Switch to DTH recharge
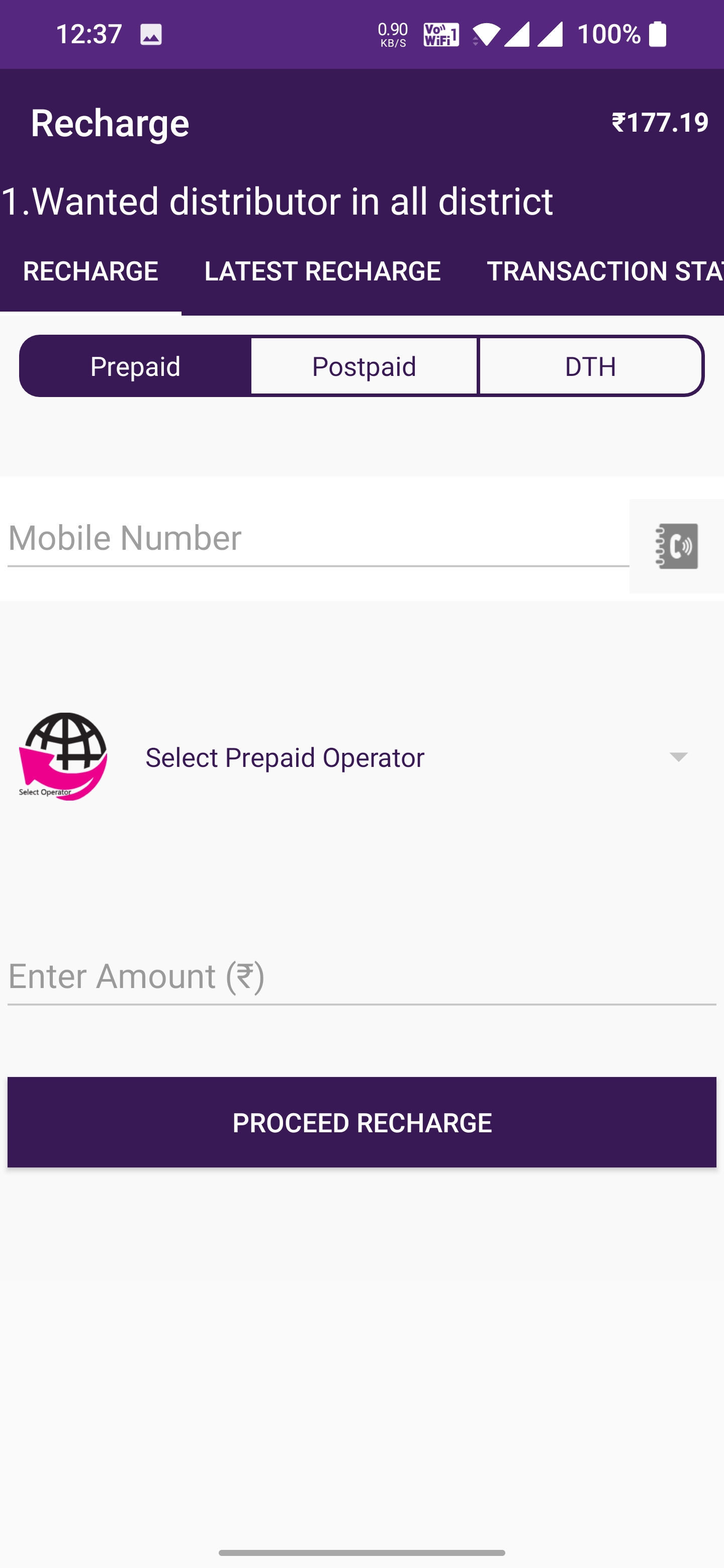Image resolution: width=724 pixels, height=1568 pixels. [x=591, y=366]
